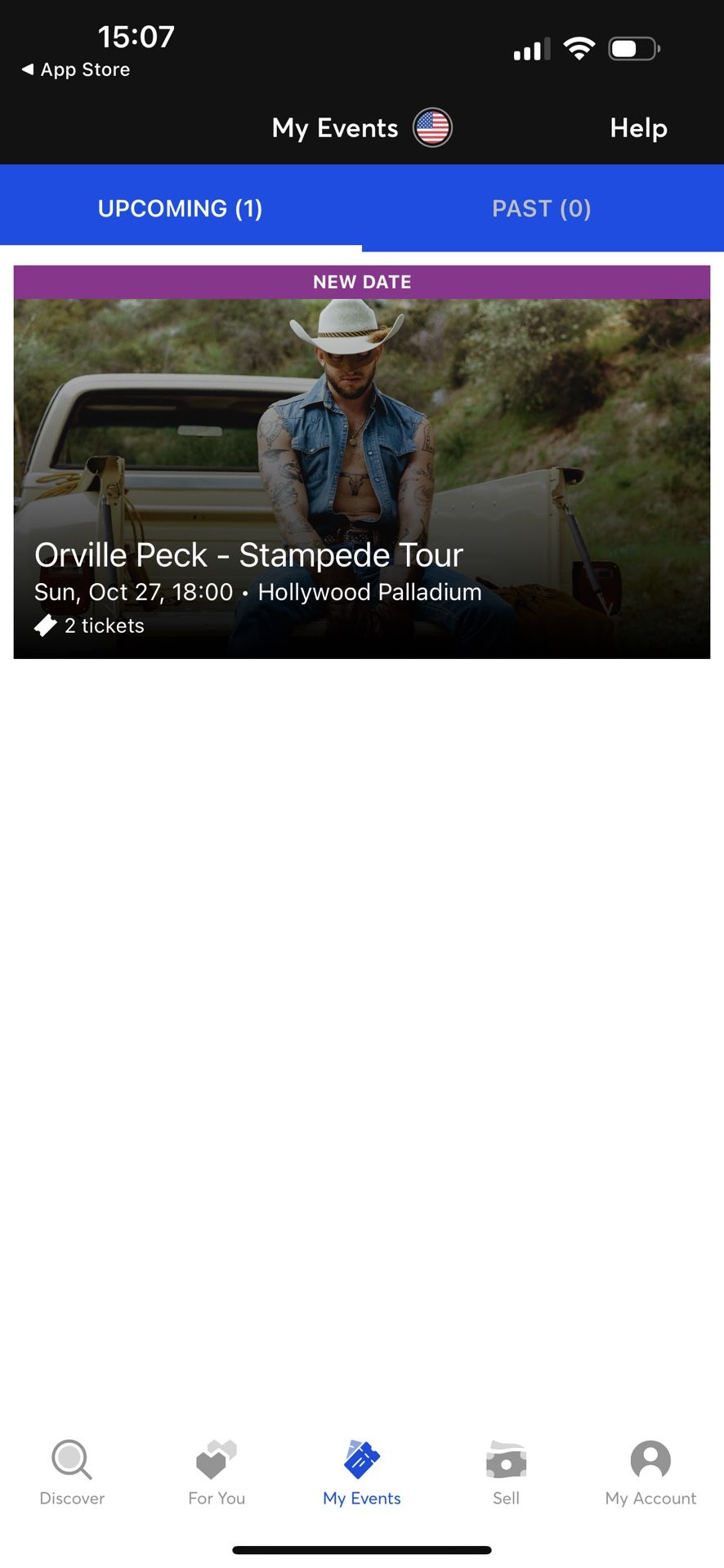Viewport: 724px width, 1568px height.
Task: Tap the 2 tickets label
Action: (x=105, y=626)
